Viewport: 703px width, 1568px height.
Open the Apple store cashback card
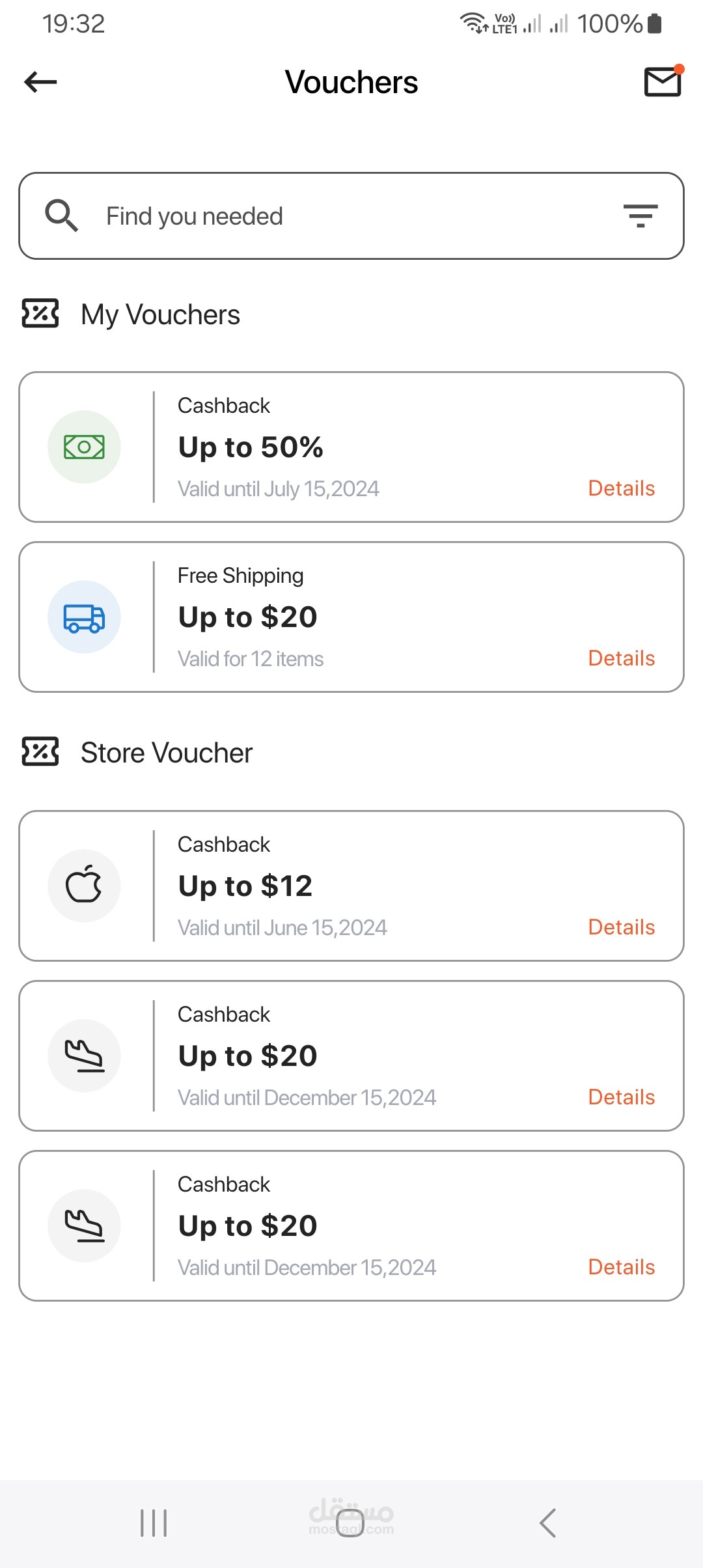(x=351, y=886)
